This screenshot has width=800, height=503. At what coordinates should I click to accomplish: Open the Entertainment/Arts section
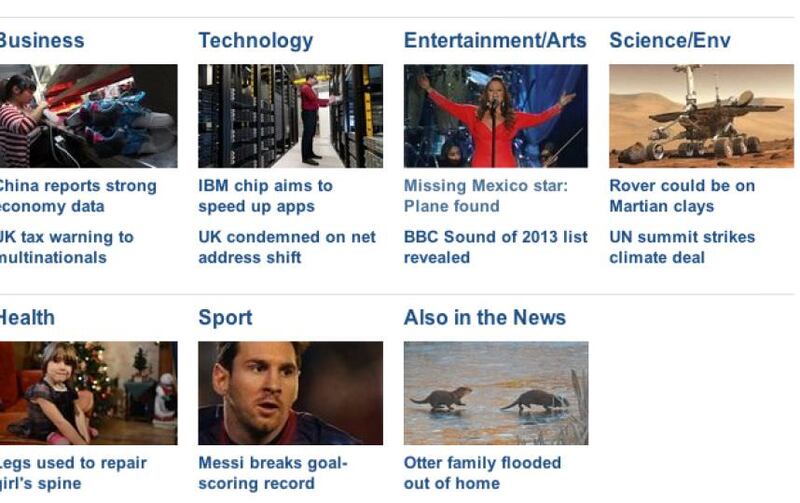pos(495,41)
